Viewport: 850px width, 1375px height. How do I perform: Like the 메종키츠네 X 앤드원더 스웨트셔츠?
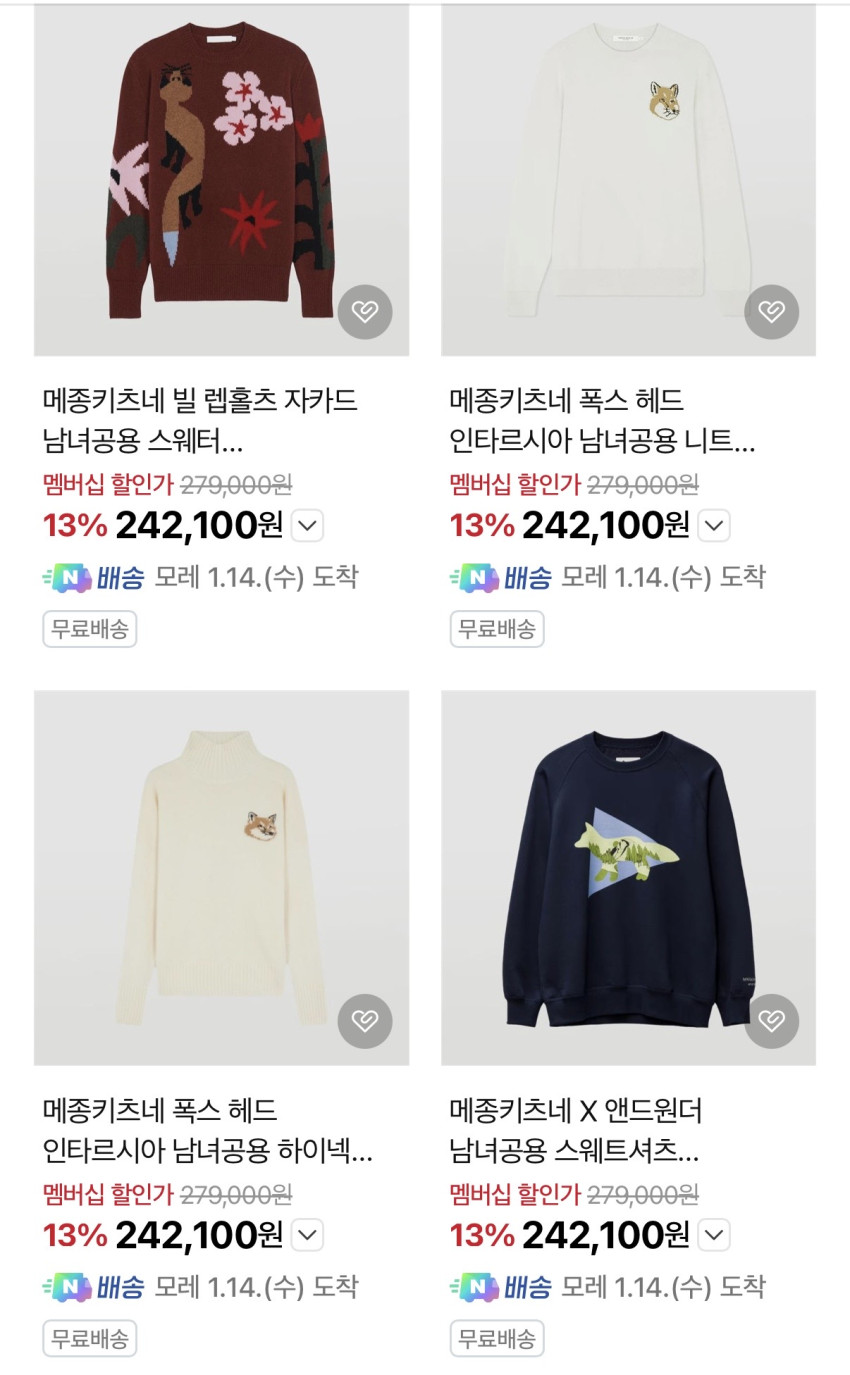click(771, 1021)
